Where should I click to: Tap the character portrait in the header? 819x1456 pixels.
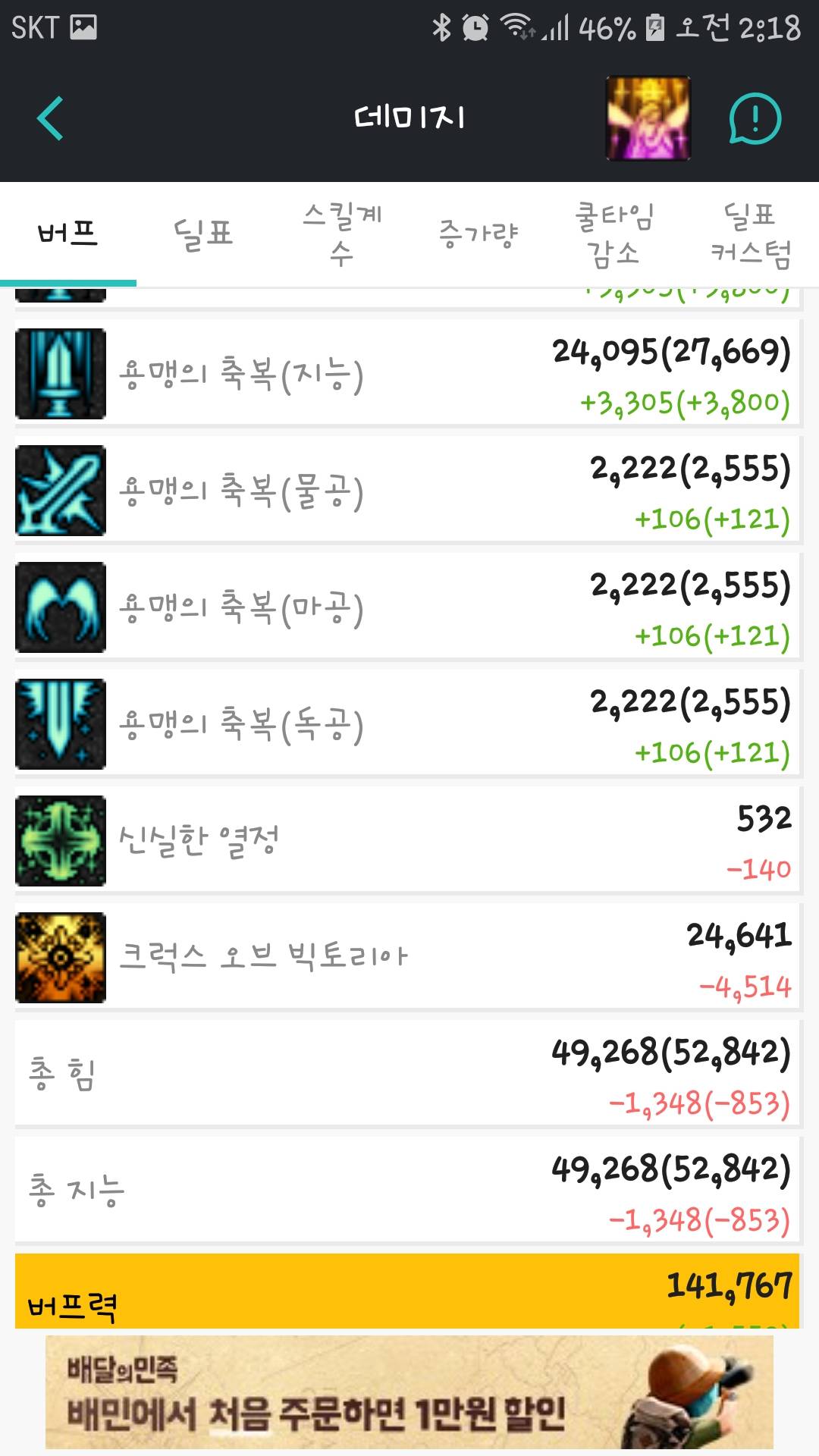click(648, 118)
